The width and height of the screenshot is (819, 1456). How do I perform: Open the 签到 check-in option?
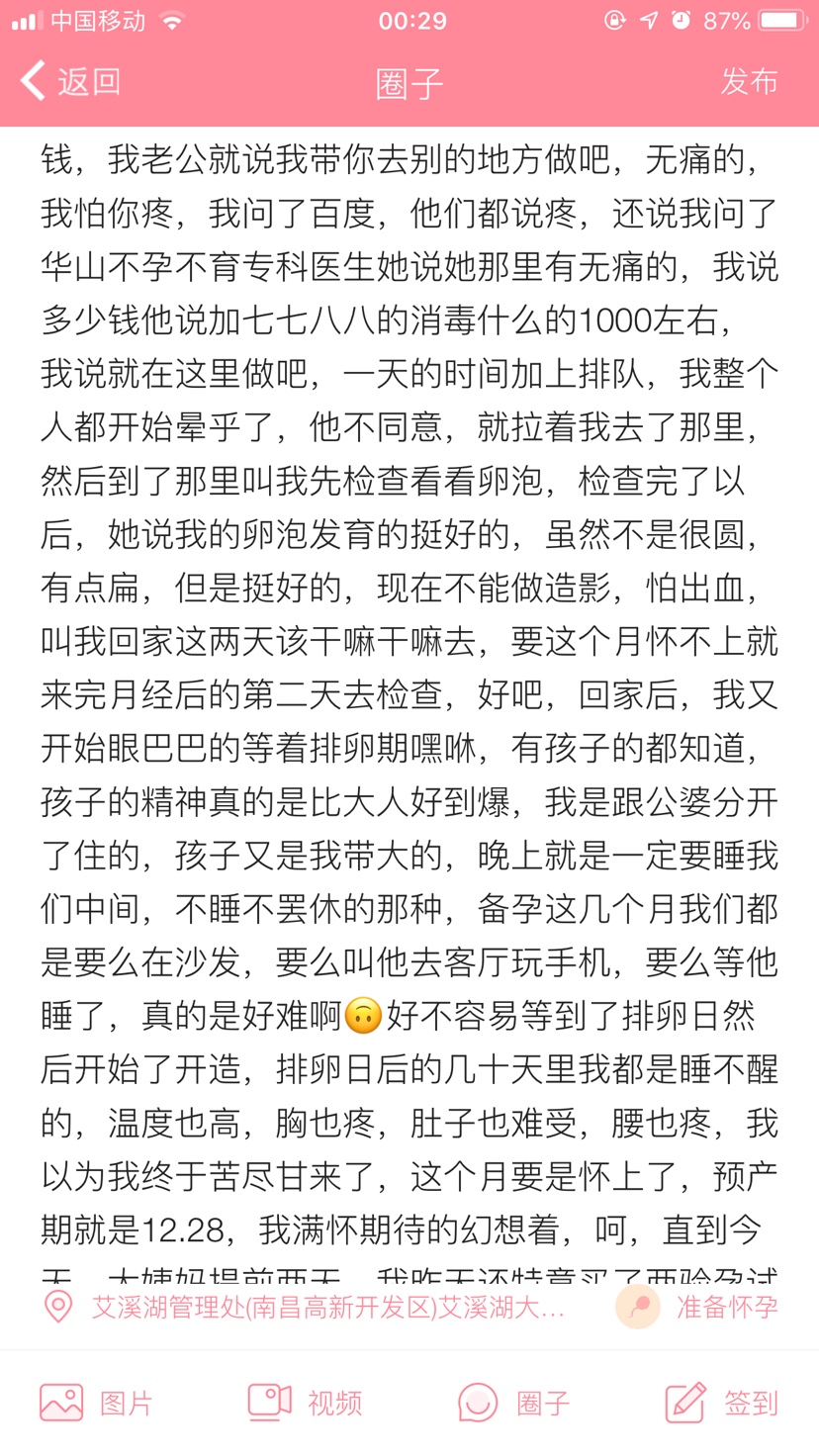722,1402
